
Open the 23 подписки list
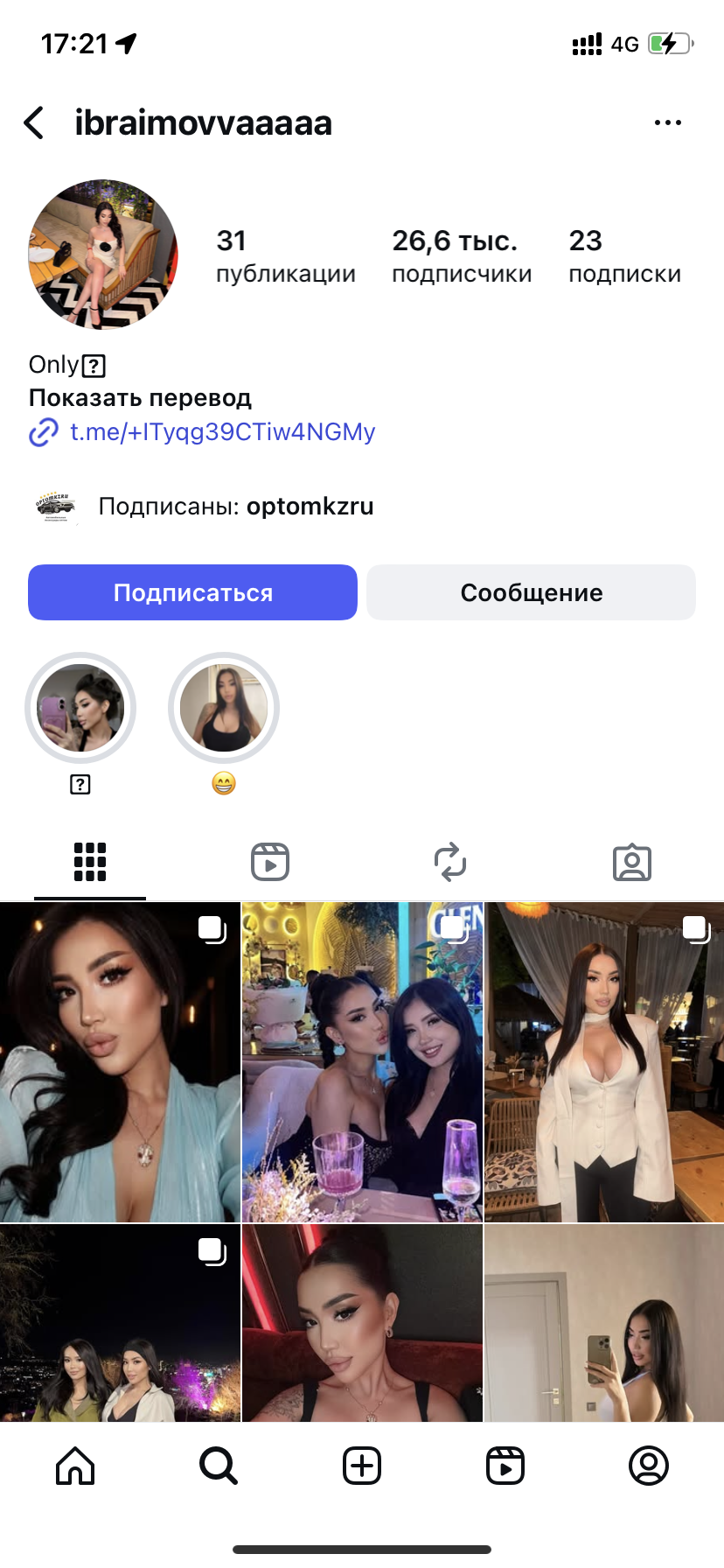click(x=624, y=256)
